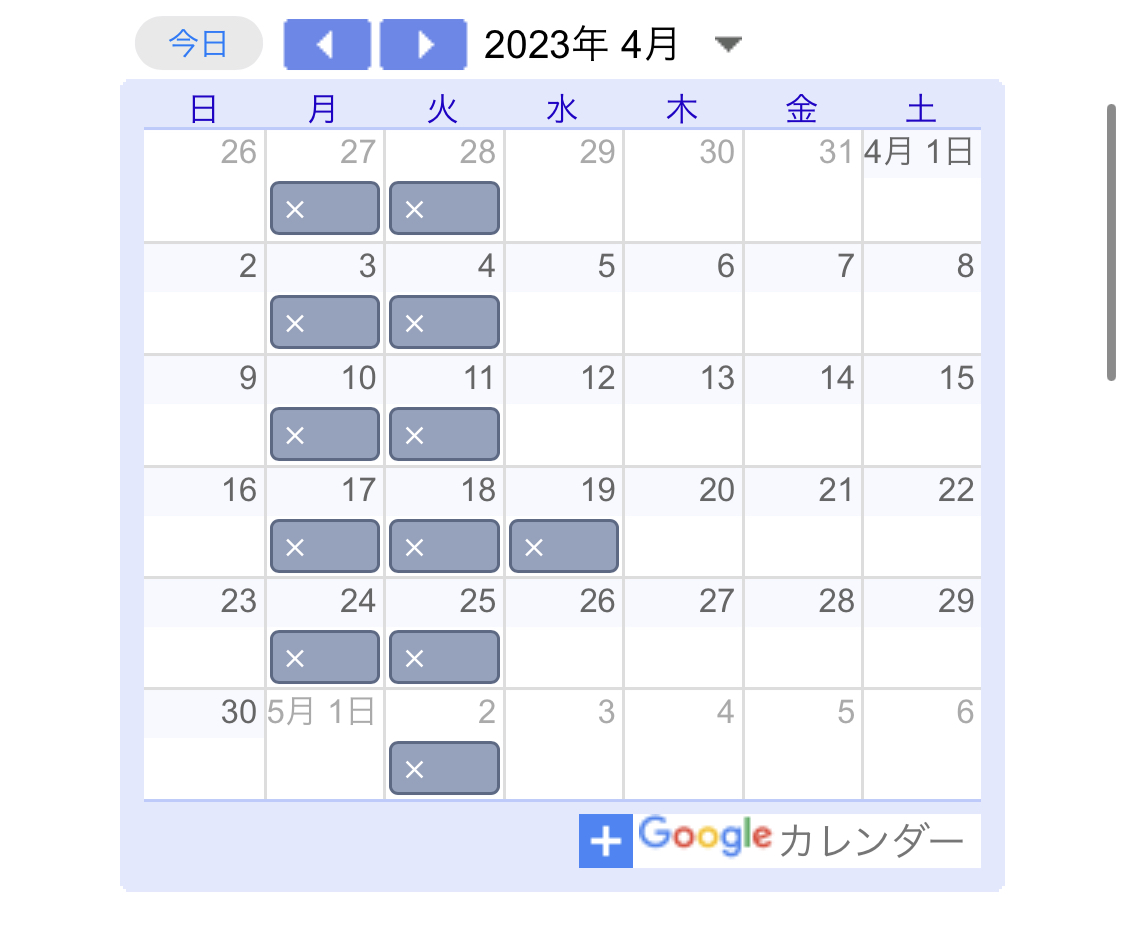Open the × event on April 10
The width and height of the screenshot is (1125, 931).
click(x=325, y=434)
